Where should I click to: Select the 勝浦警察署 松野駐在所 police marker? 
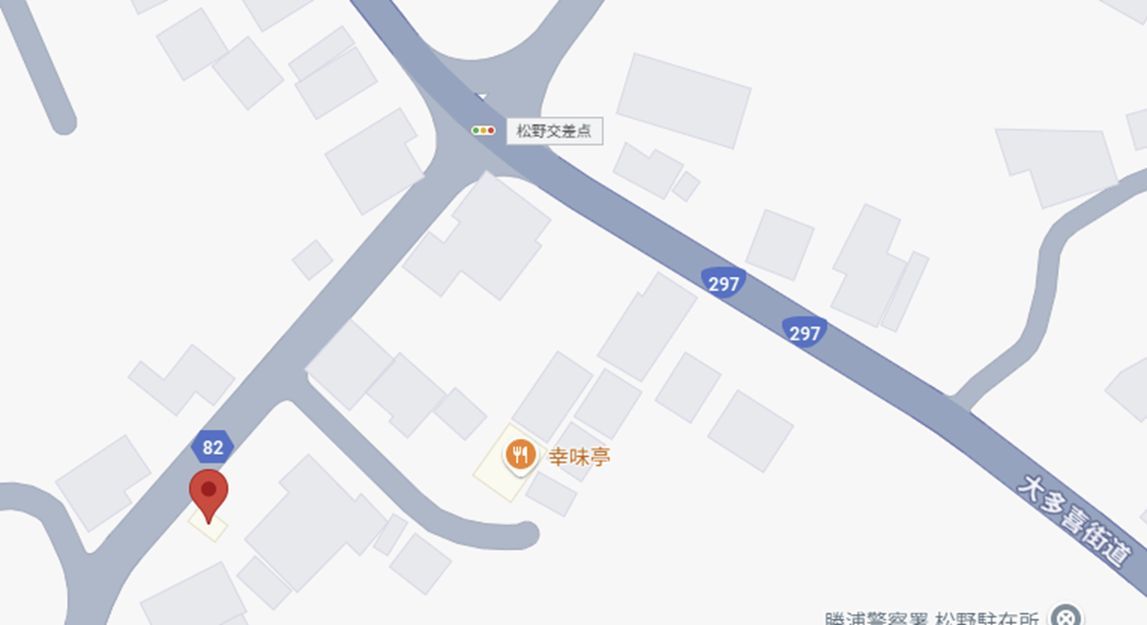point(1067,616)
